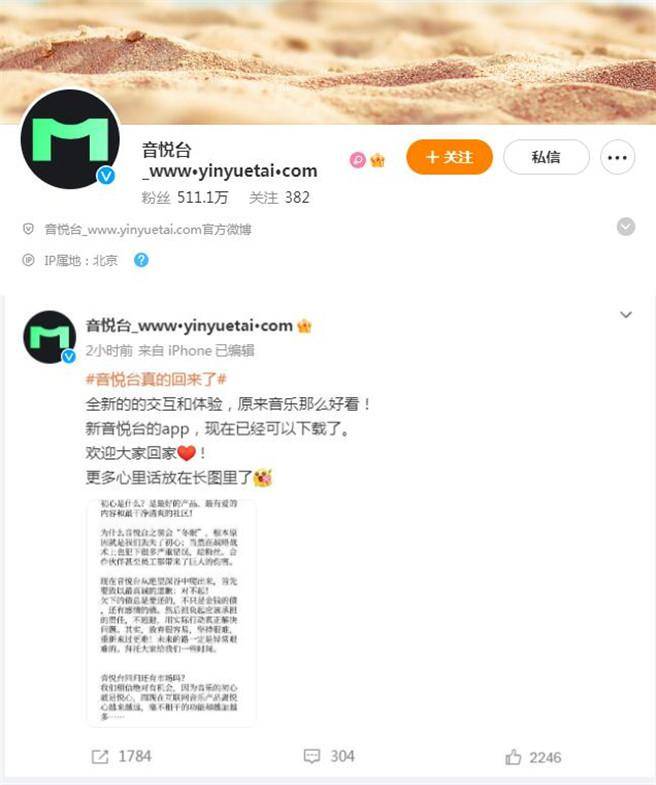
Task: Open the 音悦台 avatar beside the post
Action: [50, 337]
